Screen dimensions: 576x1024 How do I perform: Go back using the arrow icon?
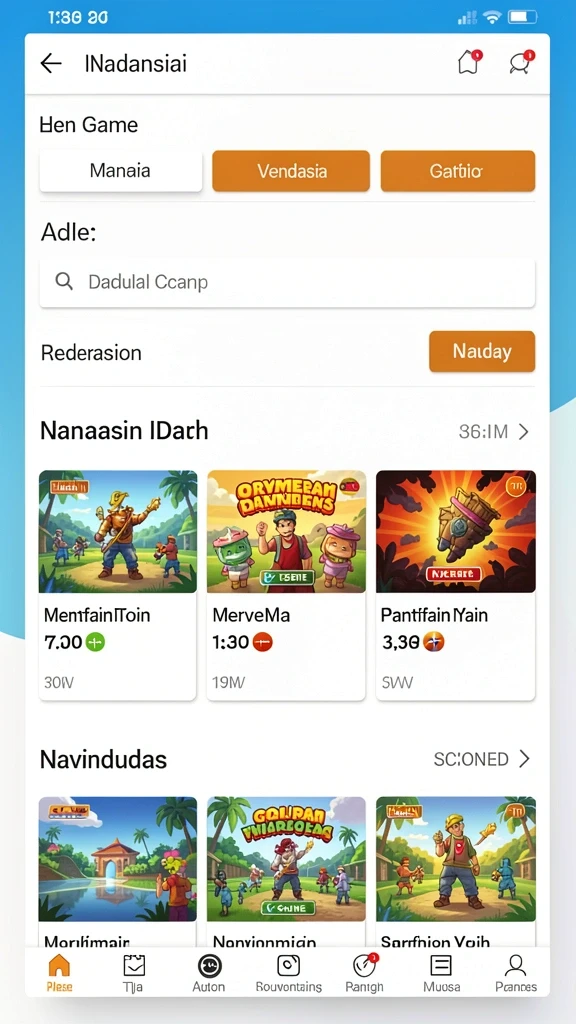(50, 63)
